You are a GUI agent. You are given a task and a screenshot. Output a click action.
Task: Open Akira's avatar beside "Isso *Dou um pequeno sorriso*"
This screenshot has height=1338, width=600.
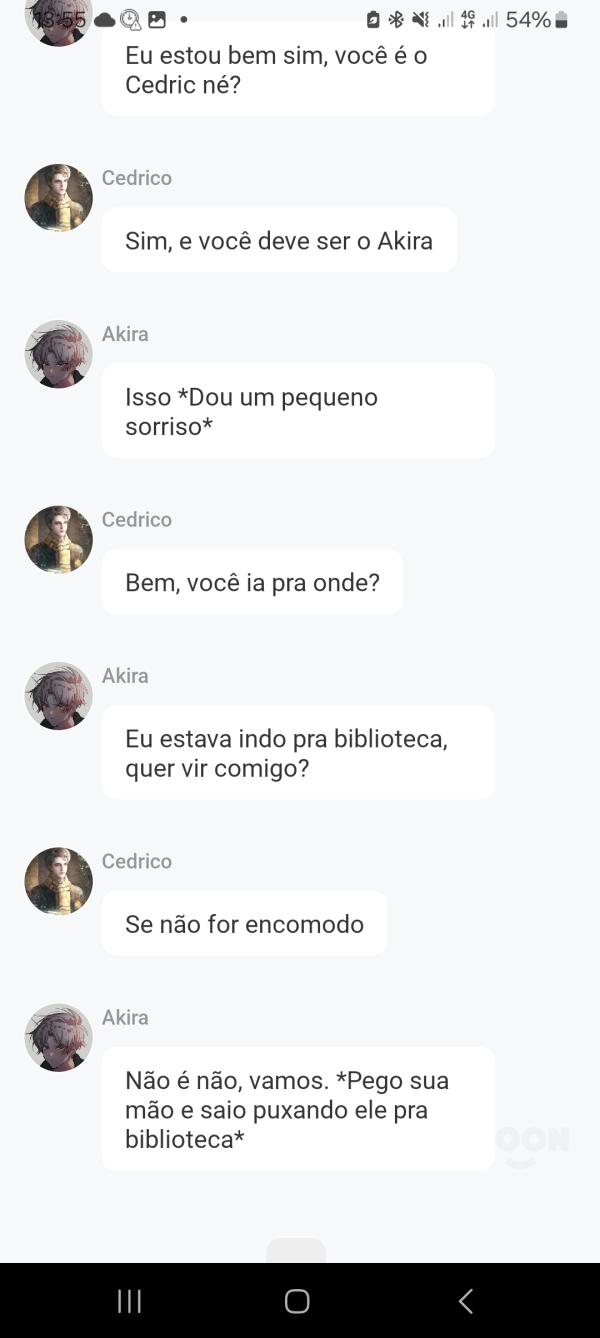click(58, 354)
